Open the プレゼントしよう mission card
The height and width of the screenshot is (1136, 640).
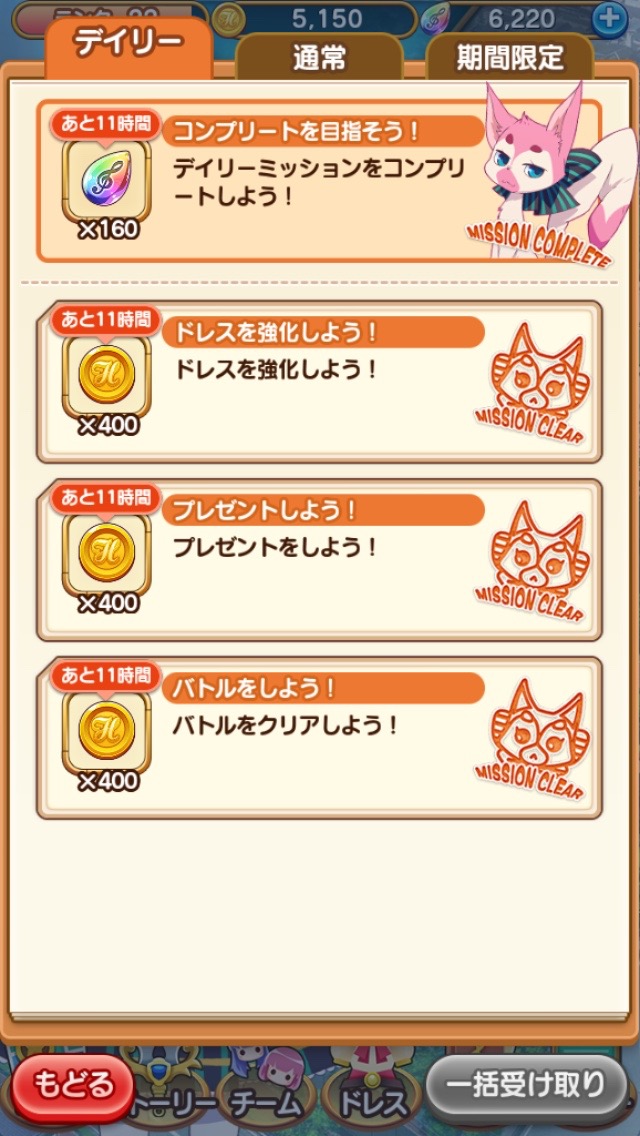tap(319, 560)
